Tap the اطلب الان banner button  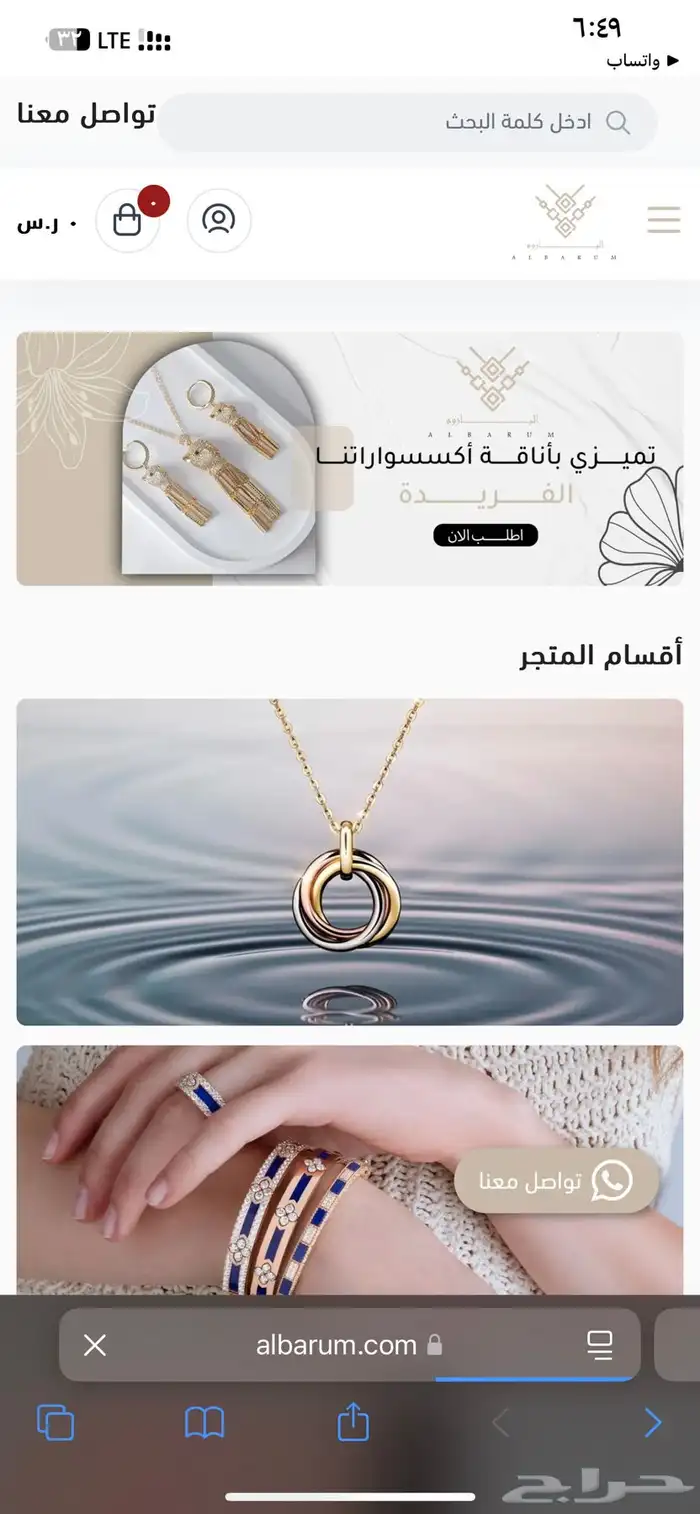[485, 536]
